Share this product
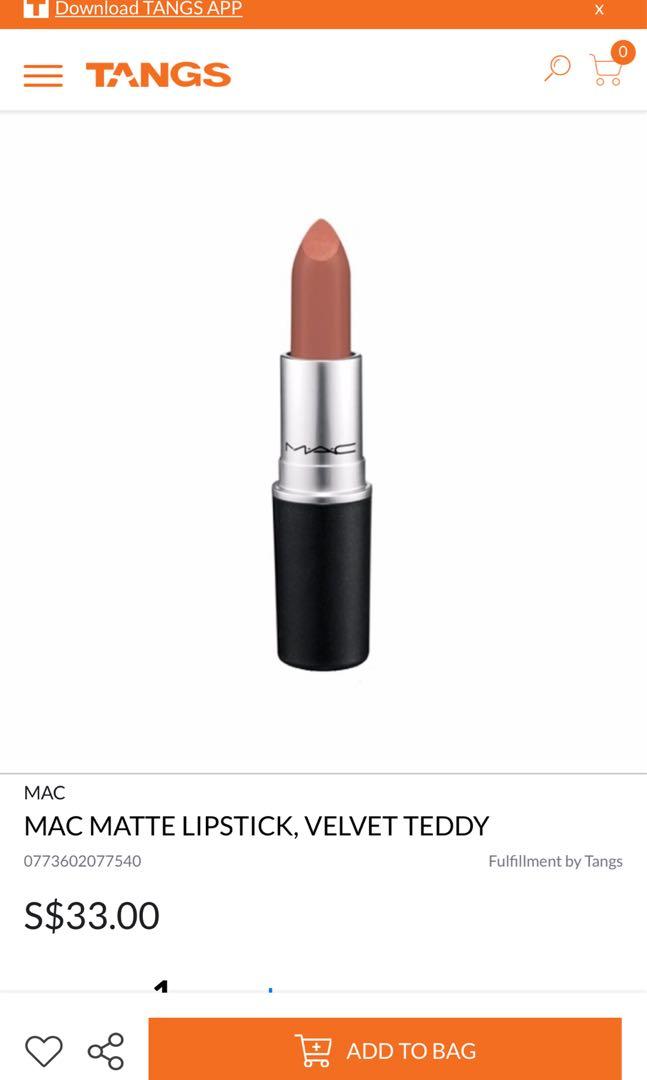The width and height of the screenshot is (647, 1080). point(106,1051)
